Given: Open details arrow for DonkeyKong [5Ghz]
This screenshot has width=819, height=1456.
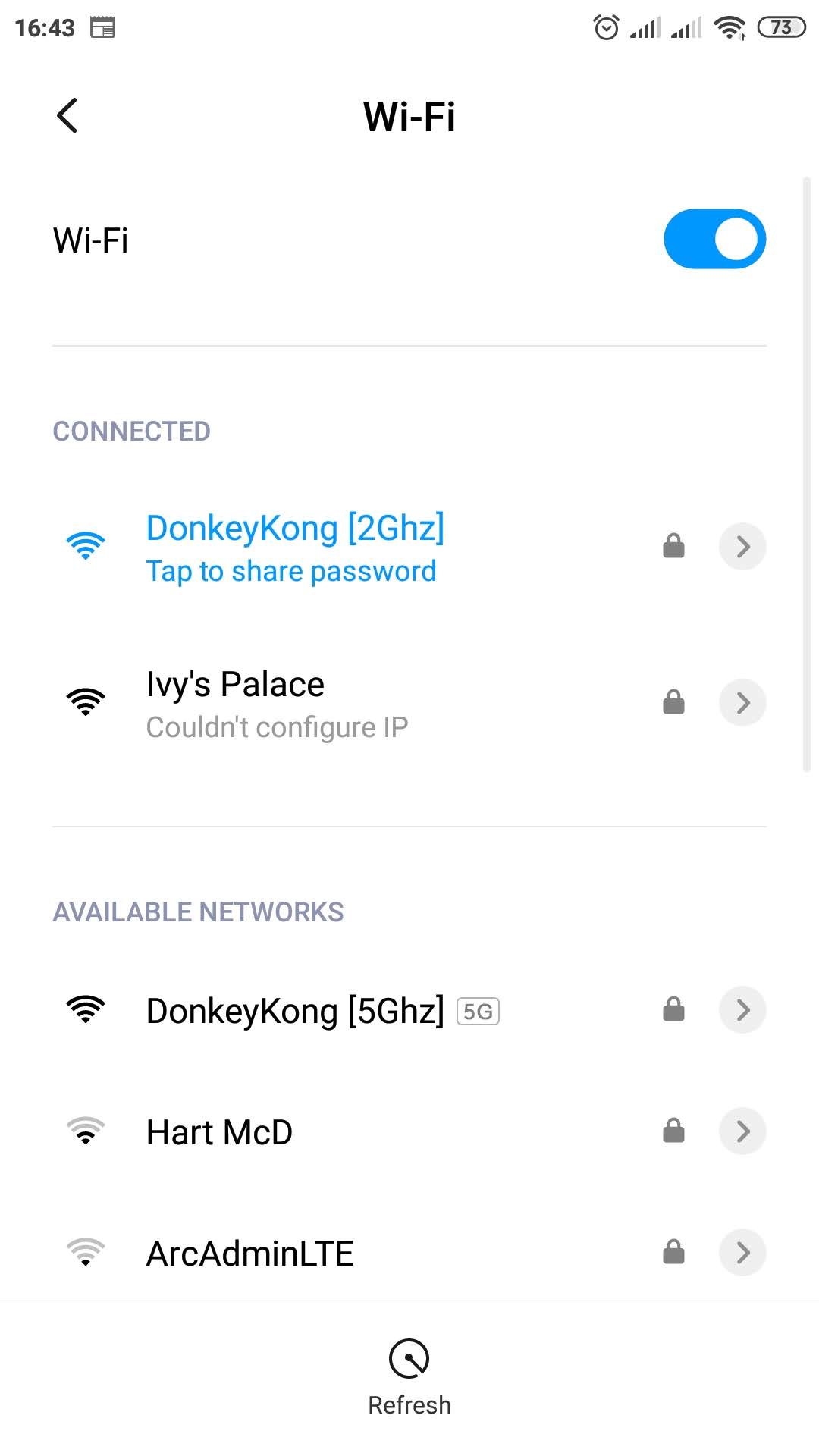Looking at the screenshot, I should coord(742,1010).
